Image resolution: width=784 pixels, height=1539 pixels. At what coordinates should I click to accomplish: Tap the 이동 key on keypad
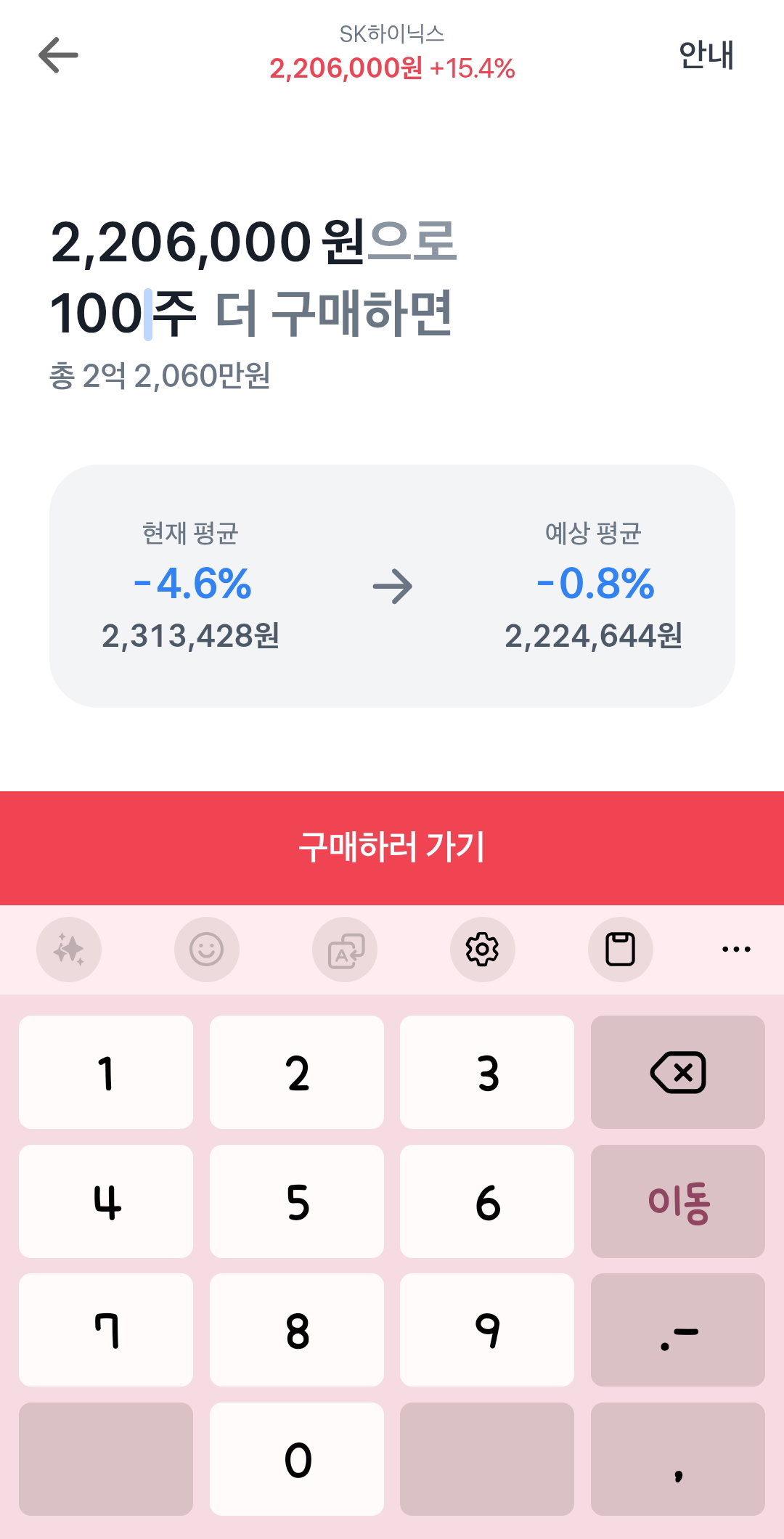point(677,1201)
